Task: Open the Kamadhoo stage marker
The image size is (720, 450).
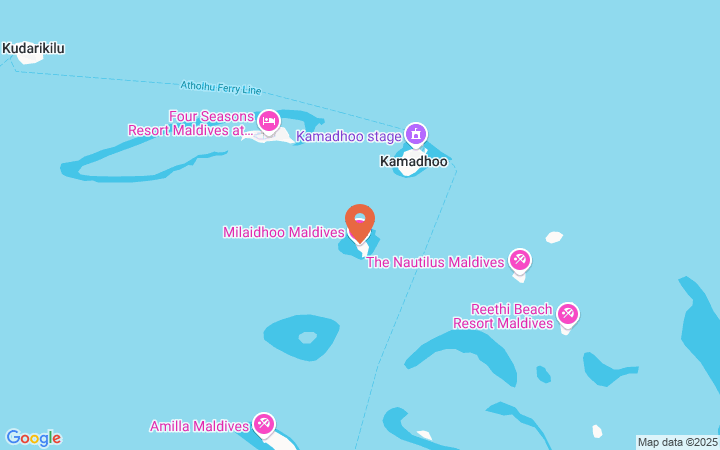Action: (416, 134)
